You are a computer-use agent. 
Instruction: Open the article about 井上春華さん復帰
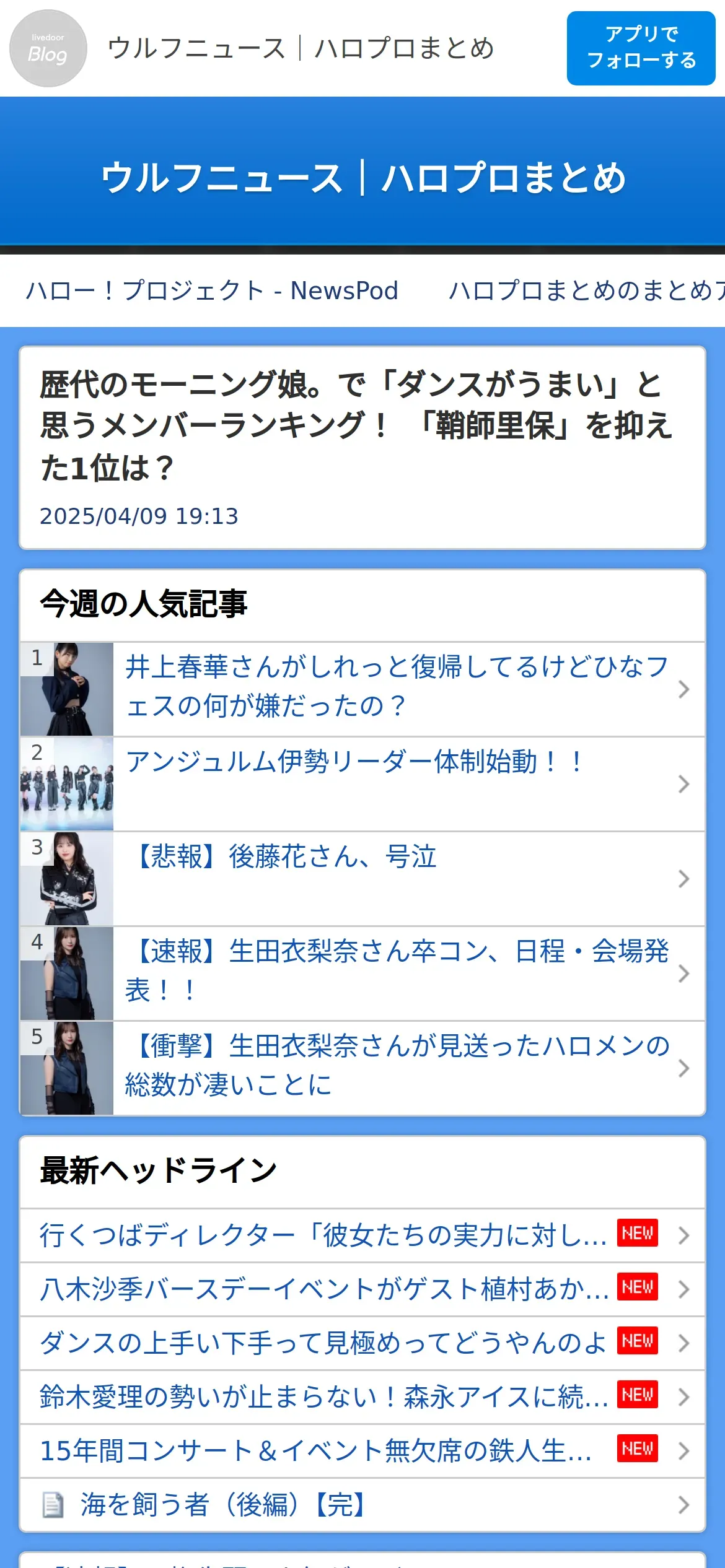point(397,689)
